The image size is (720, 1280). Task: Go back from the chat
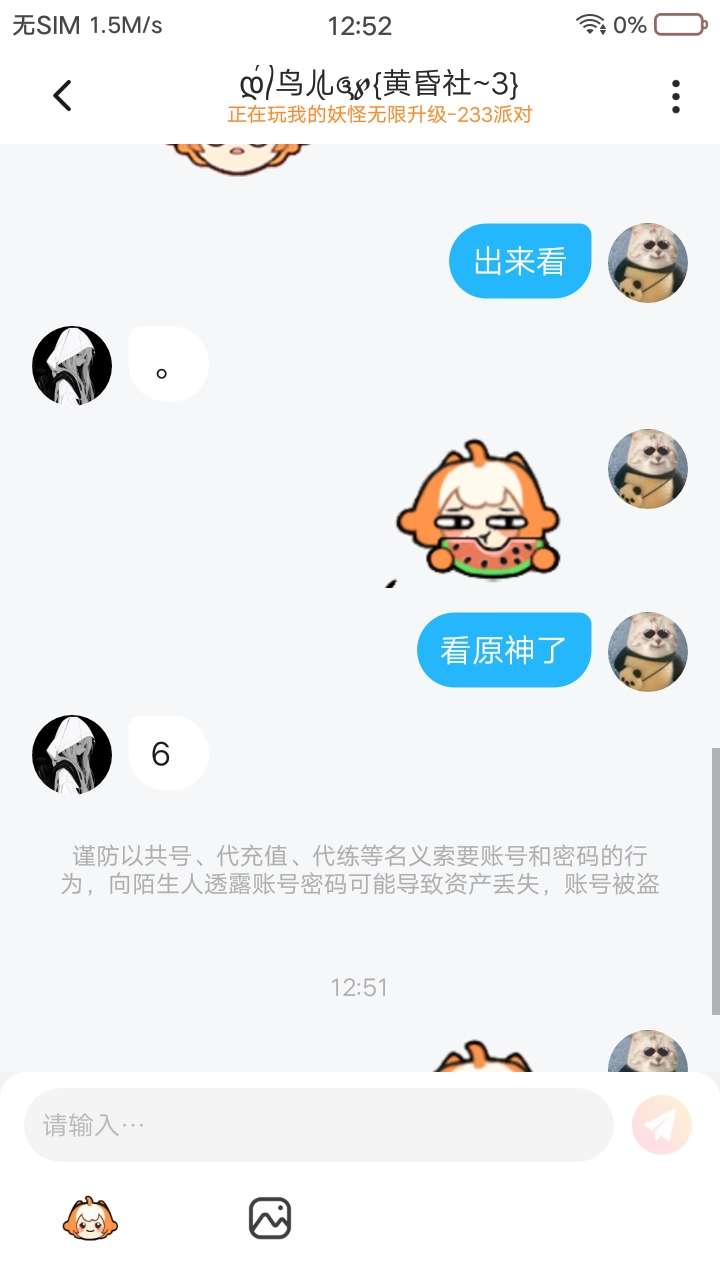point(62,96)
